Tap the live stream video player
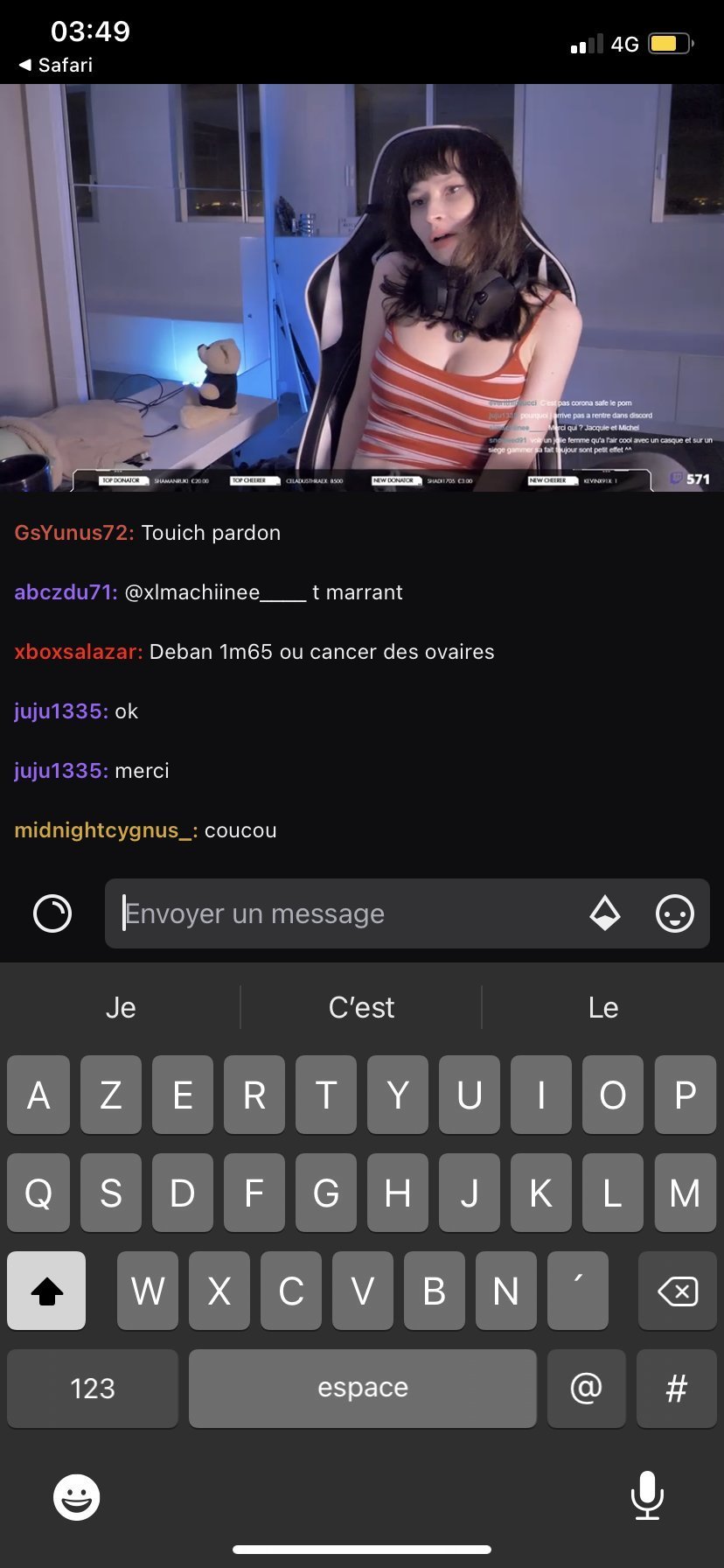Image resolution: width=724 pixels, height=1568 pixels. coord(362,288)
